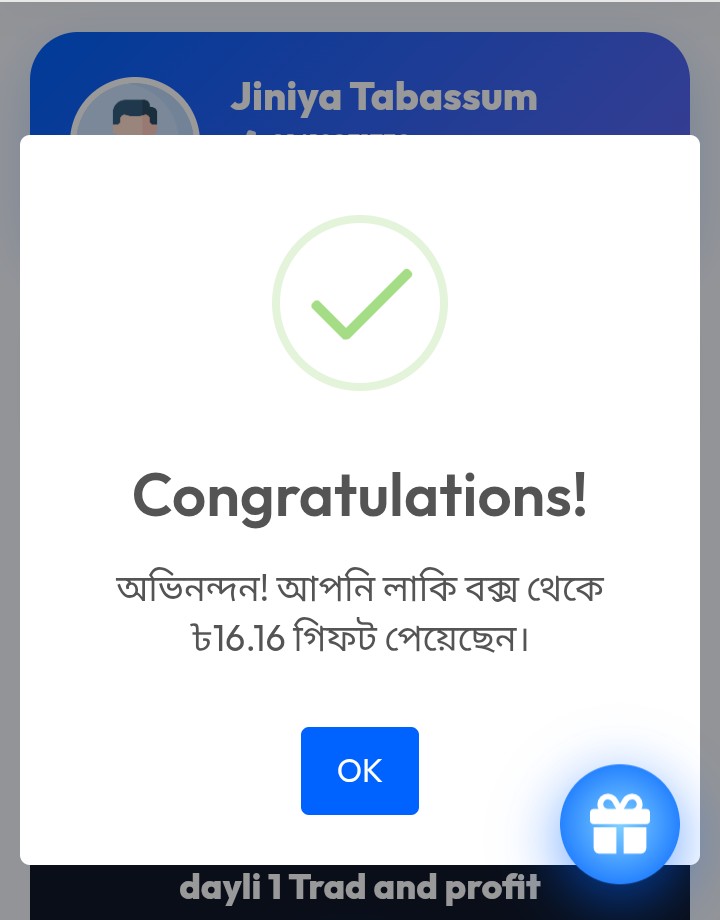The width and height of the screenshot is (720, 920).
Task: Confirm the congratulations dialog with OK
Action: pyautogui.click(x=359, y=770)
